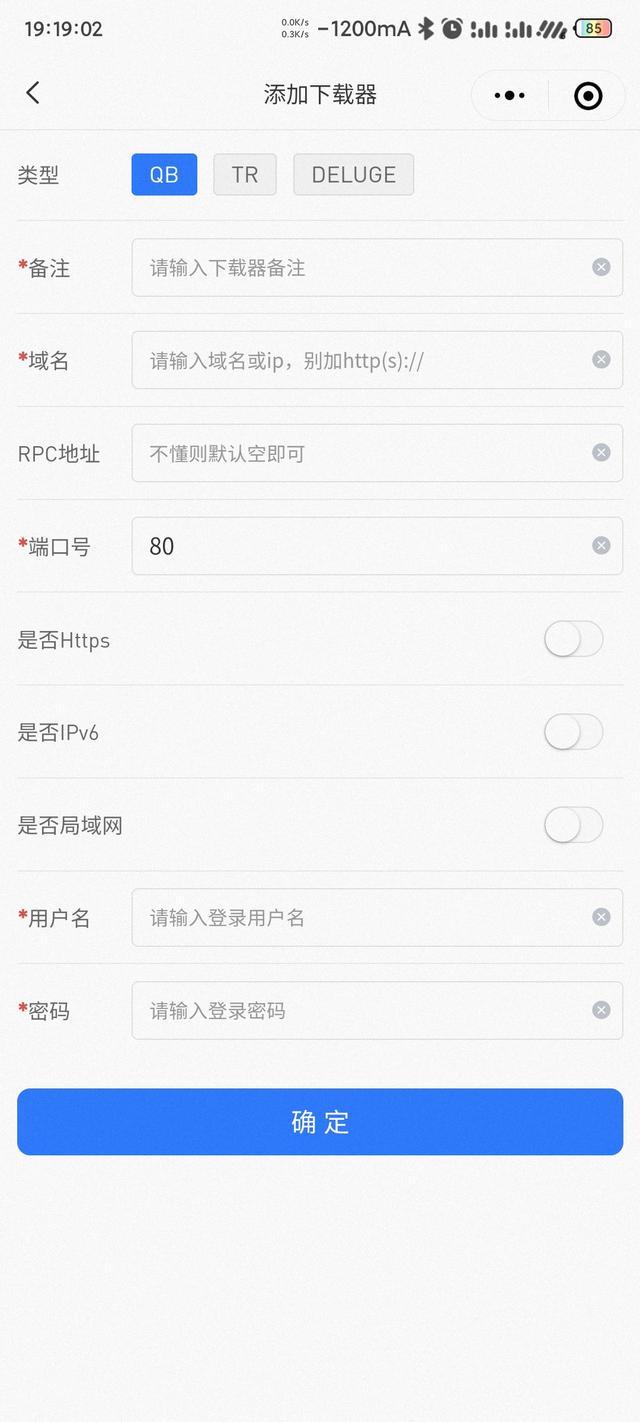The image size is (640, 1422).
Task: Open the mini program three-dot menu
Action: [510, 95]
